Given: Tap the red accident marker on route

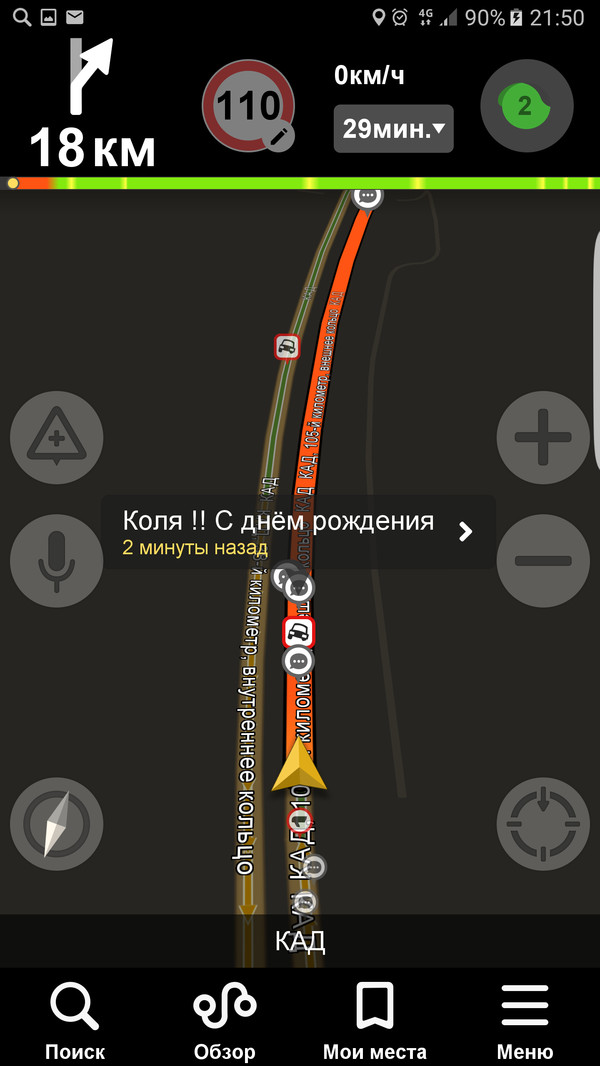Looking at the screenshot, I should [x=298, y=632].
